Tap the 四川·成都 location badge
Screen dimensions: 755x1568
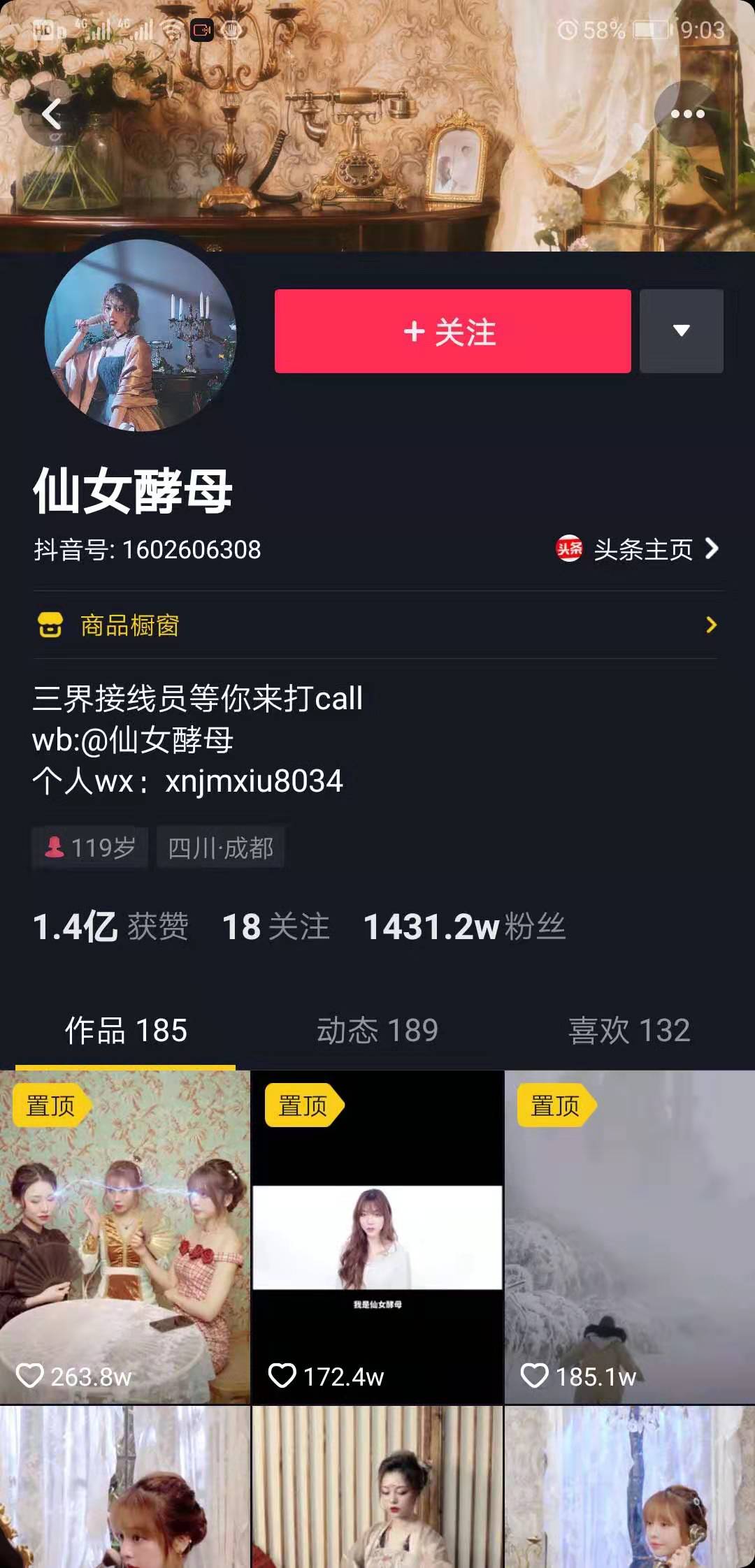click(x=221, y=847)
